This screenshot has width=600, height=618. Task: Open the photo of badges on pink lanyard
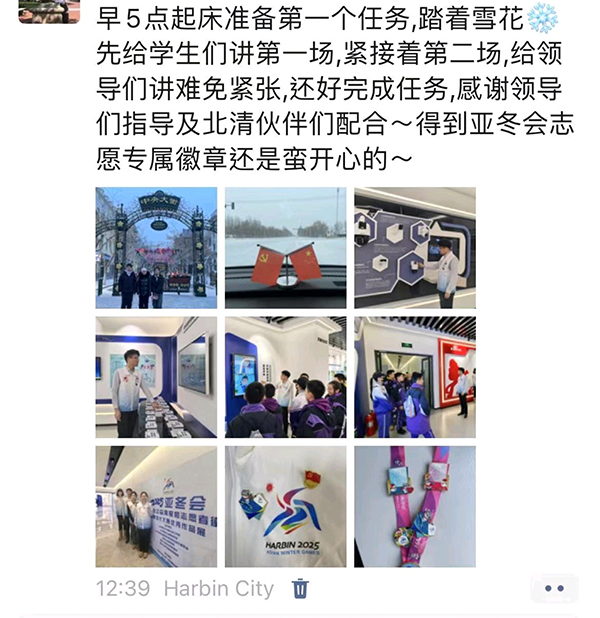pos(415,507)
